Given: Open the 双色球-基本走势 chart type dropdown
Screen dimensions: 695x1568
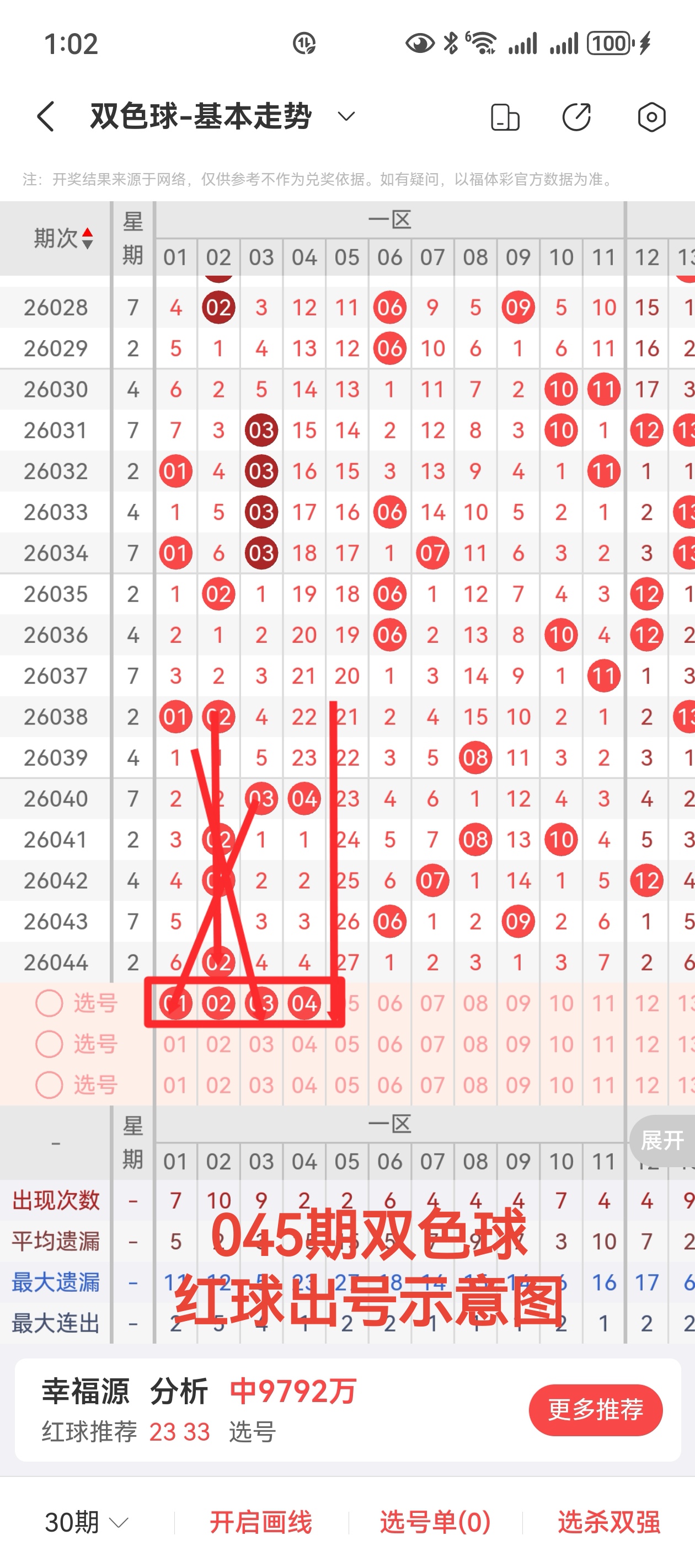Looking at the screenshot, I should pyautogui.click(x=346, y=116).
